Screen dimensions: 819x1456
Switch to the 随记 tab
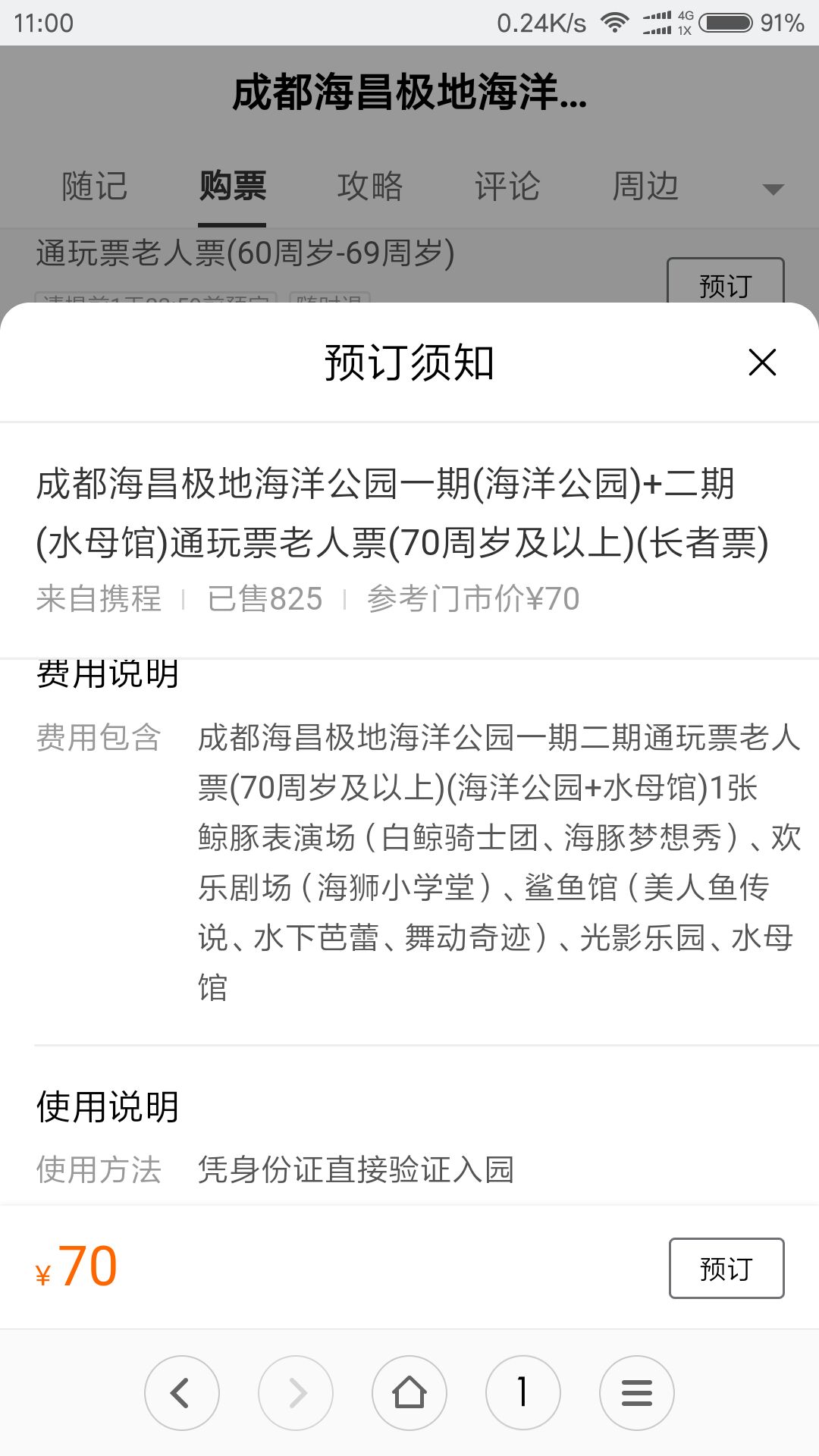tap(95, 187)
